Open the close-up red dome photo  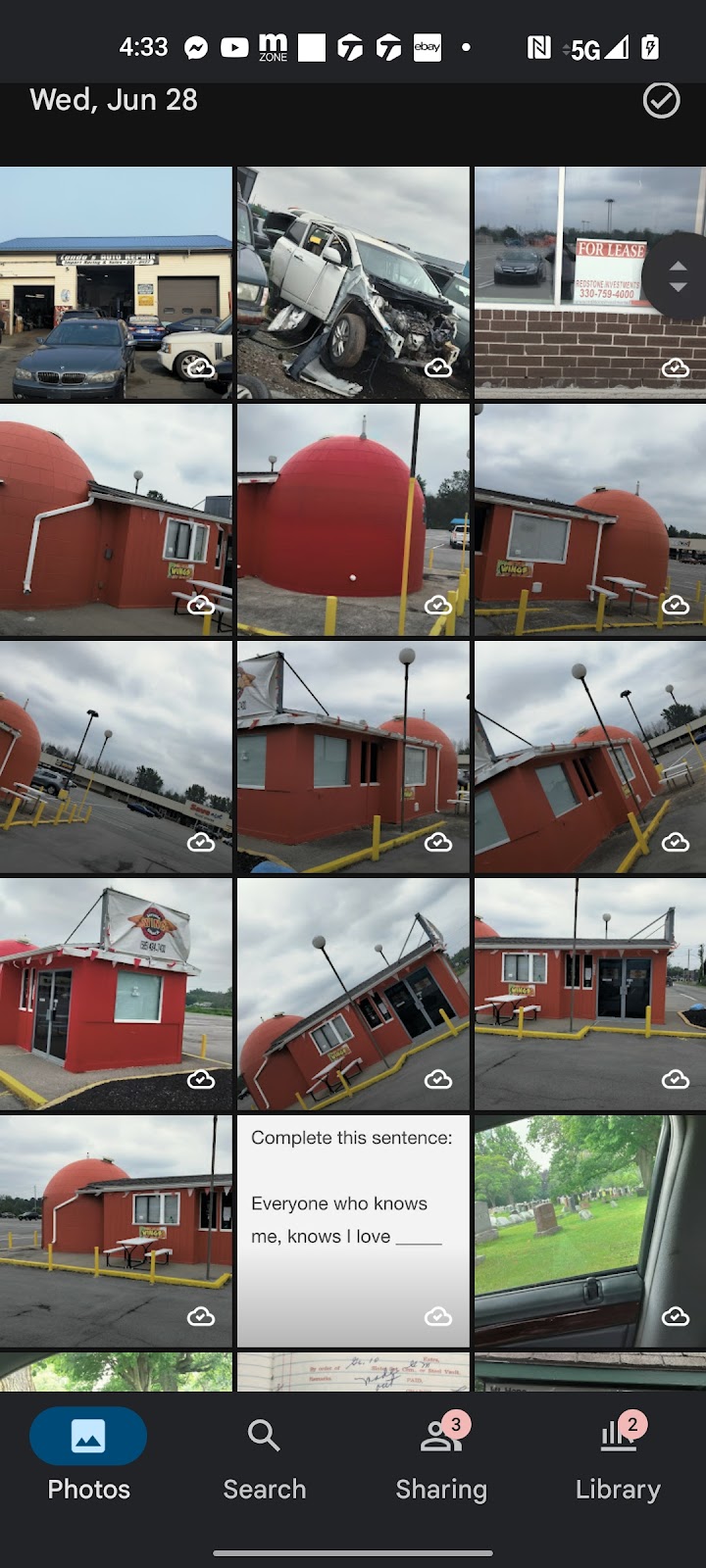(x=353, y=519)
